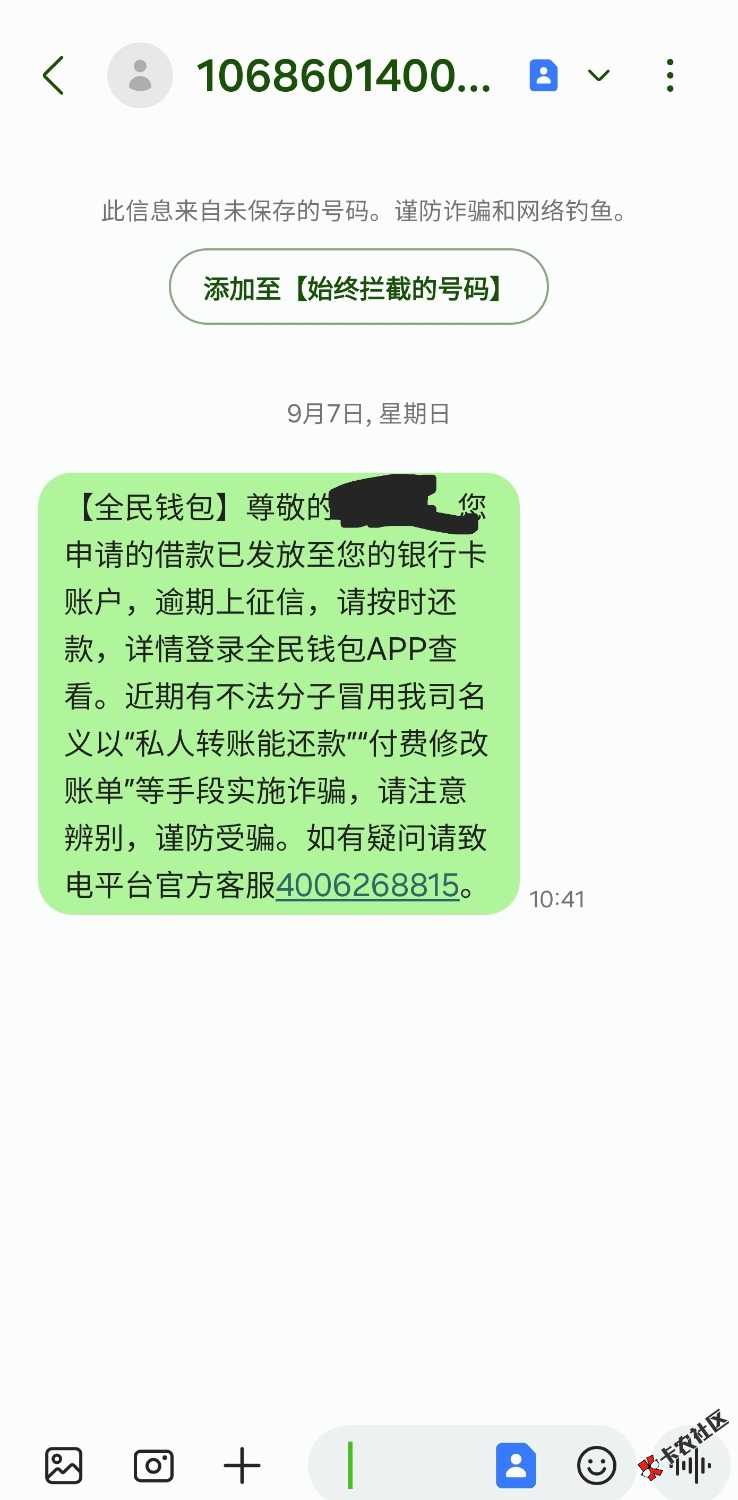Switch SIM card in the input field

point(516,1466)
